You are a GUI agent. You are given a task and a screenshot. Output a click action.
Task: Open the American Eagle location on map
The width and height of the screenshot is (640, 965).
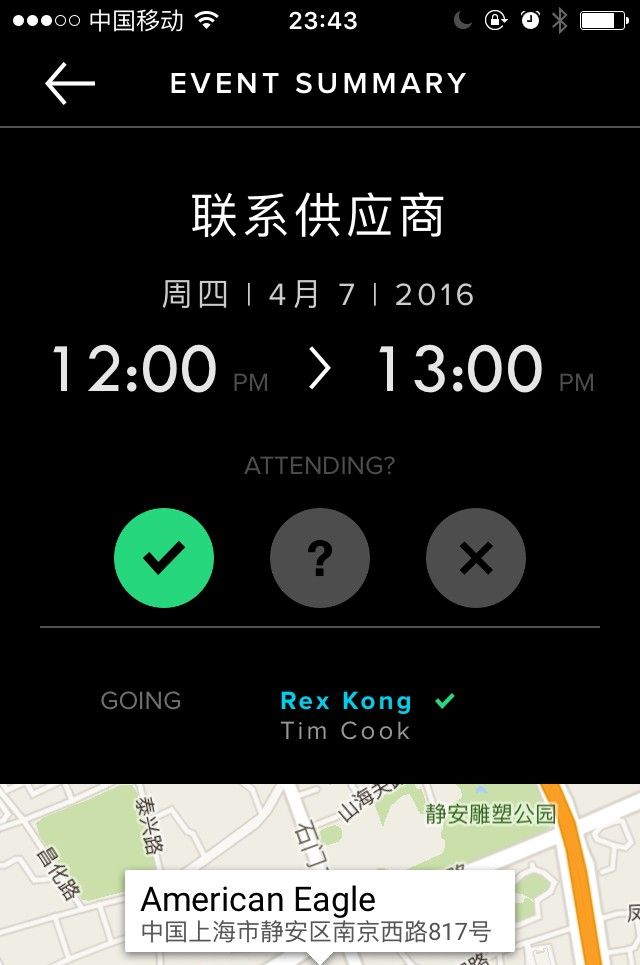(319, 911)
